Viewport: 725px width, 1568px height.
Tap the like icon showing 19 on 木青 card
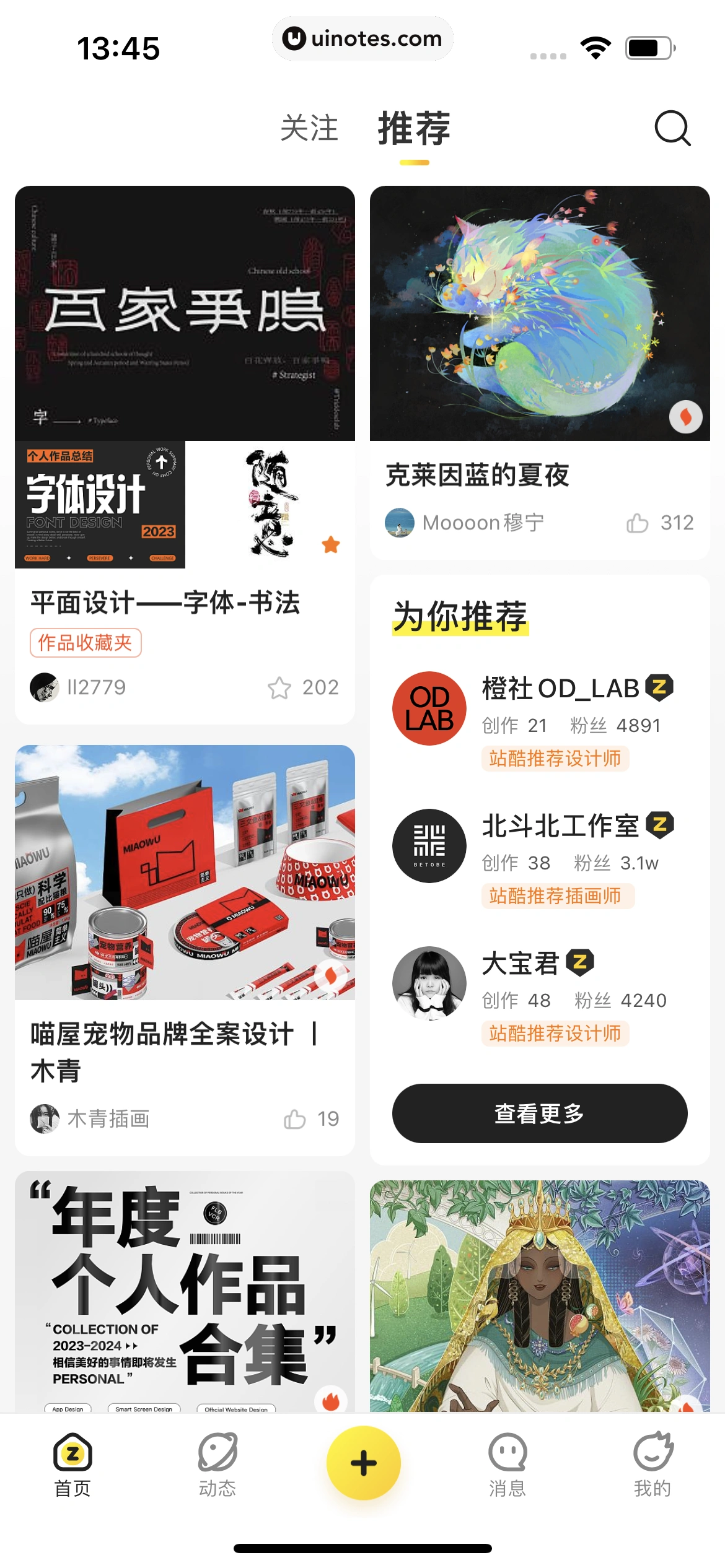coord(296,1119)
